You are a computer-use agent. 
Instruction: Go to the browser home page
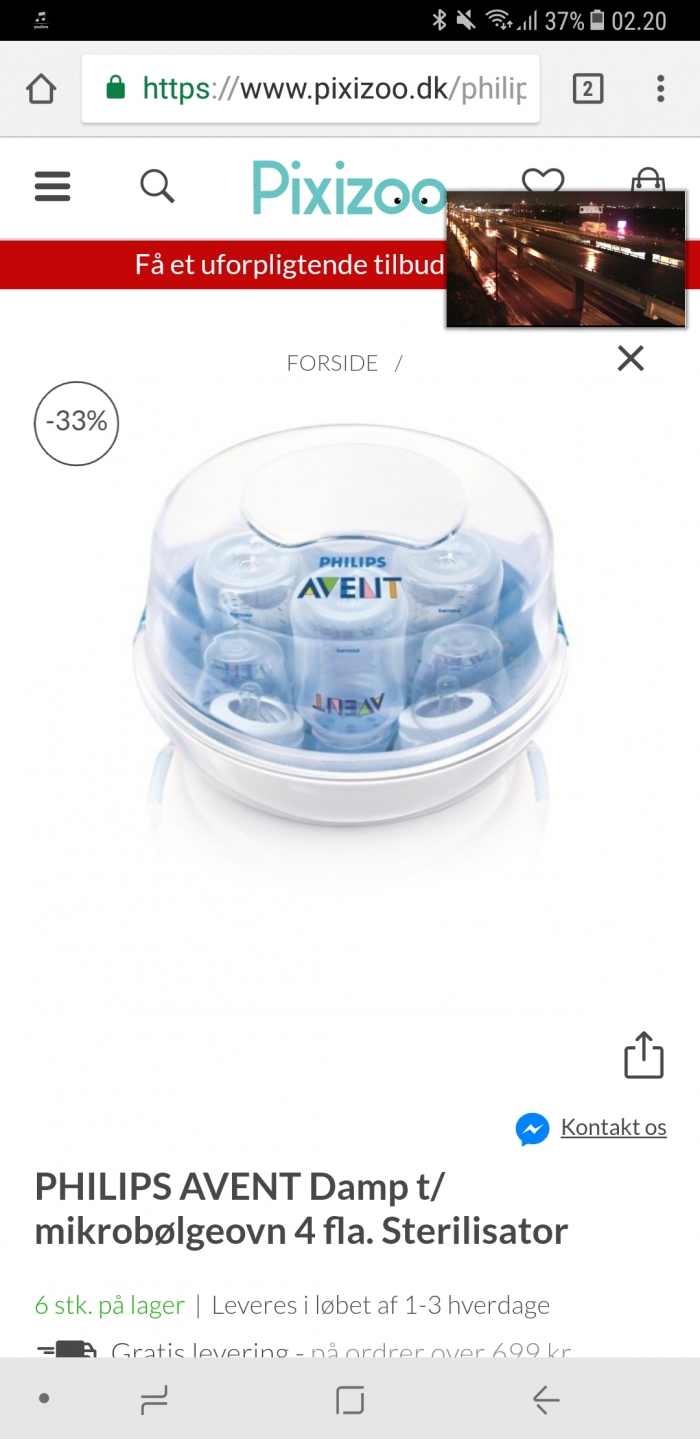[x=41, y=89]
